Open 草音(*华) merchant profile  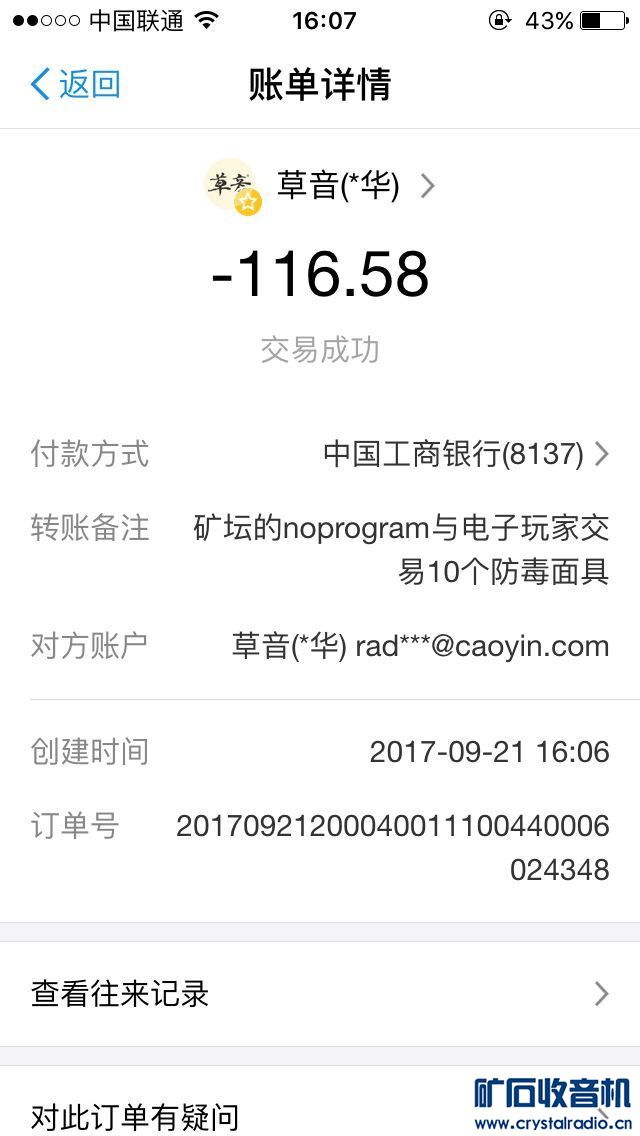(322, 186)
